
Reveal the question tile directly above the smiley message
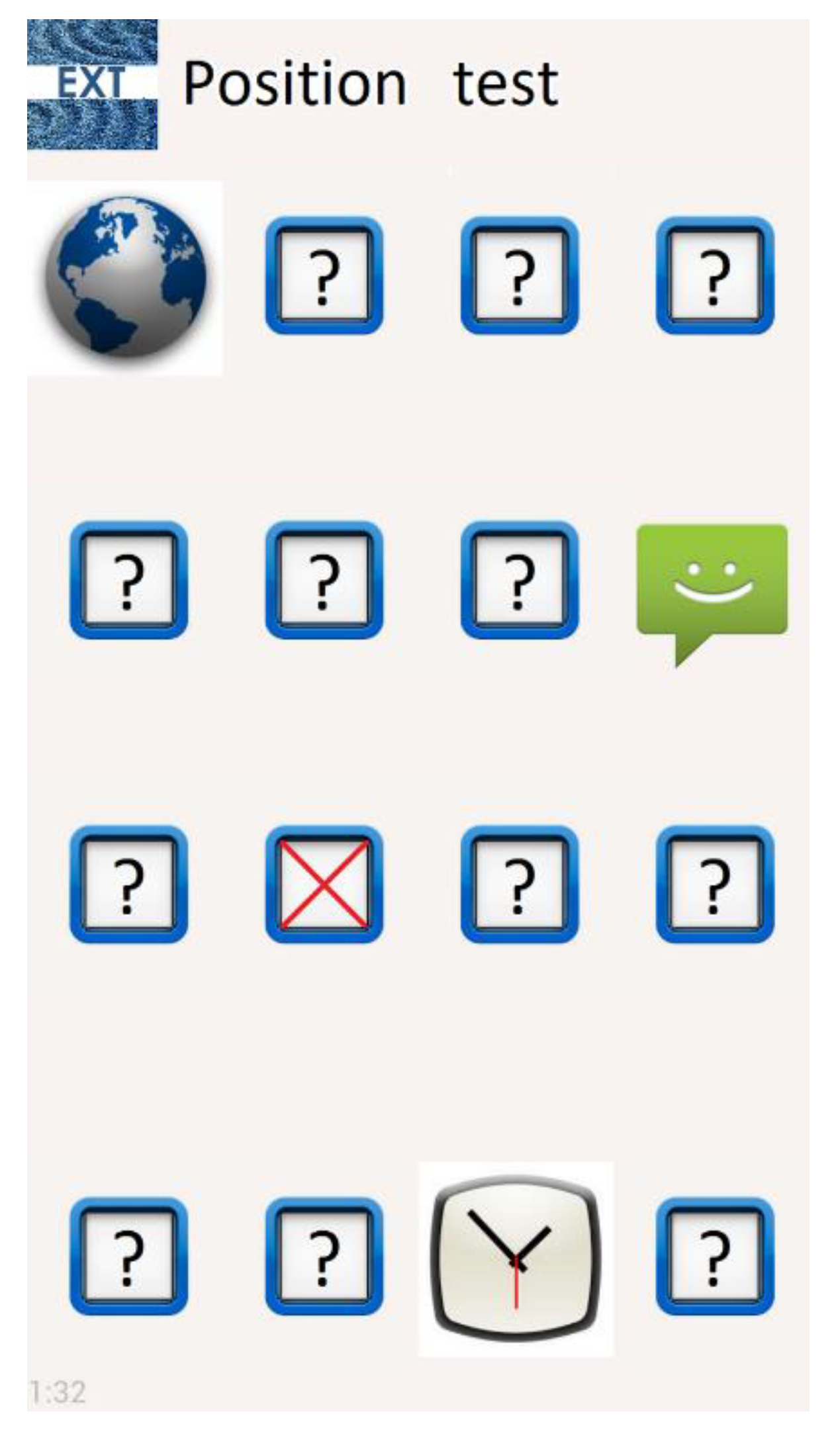tap(714, 275)
